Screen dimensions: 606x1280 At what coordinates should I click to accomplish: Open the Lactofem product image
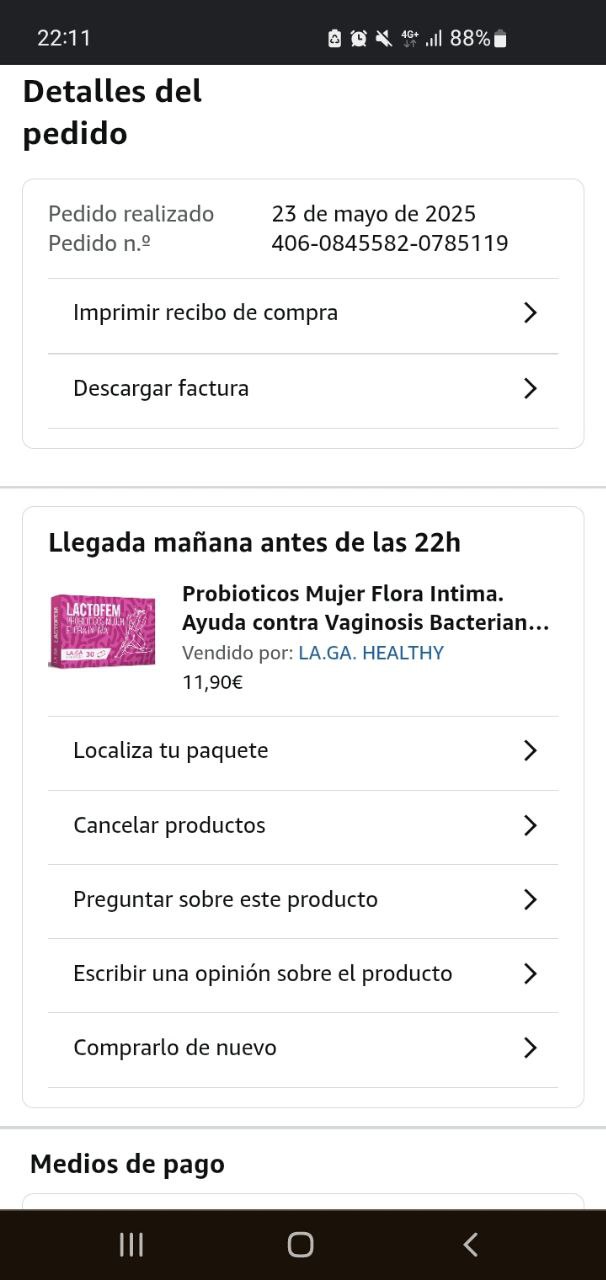click(x=102, y=631)
